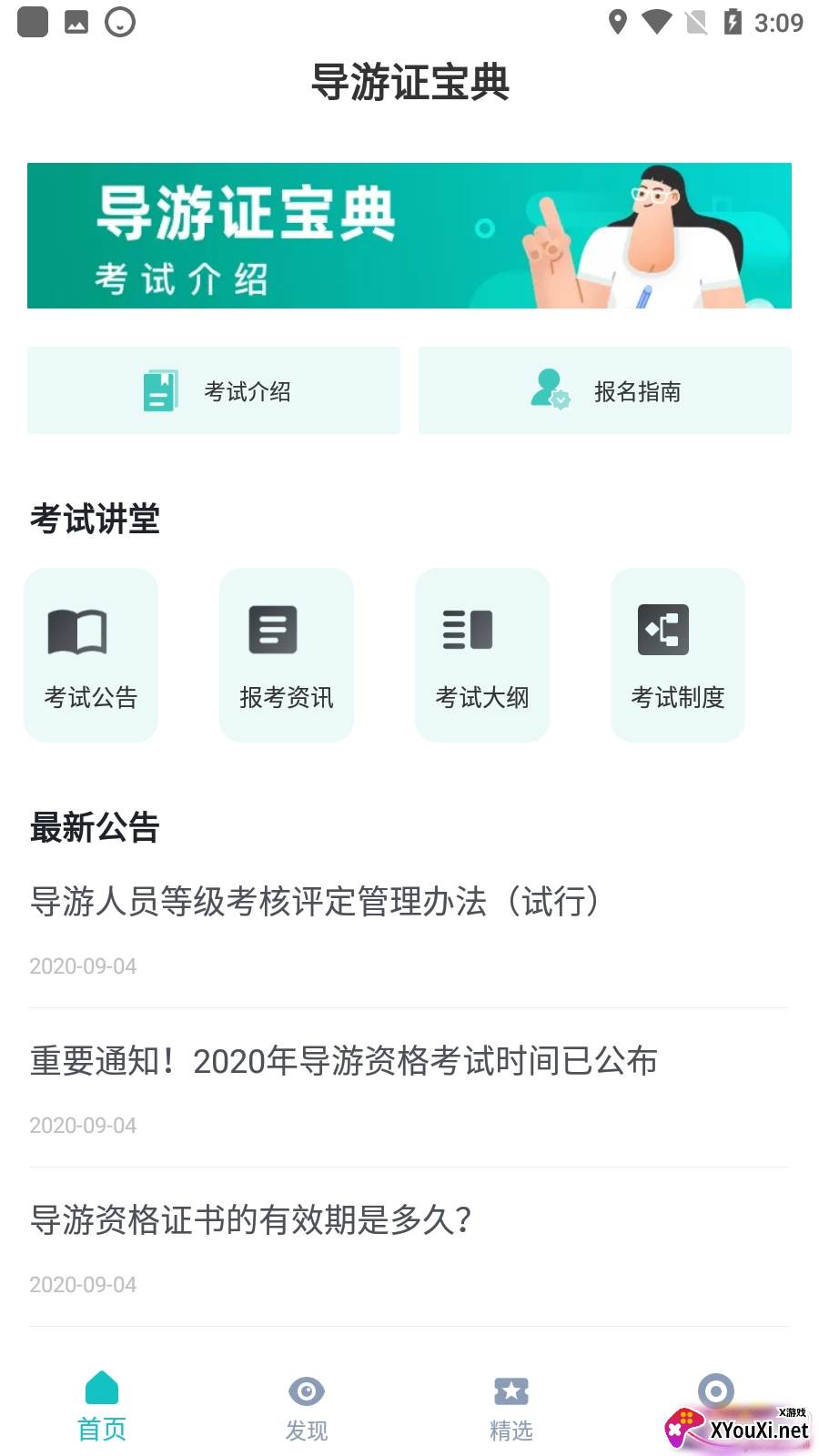Select the 首页 tab at bottom
This screenshot has width=819, height=1456.
pyautogui.click(x=101, y=1408)
